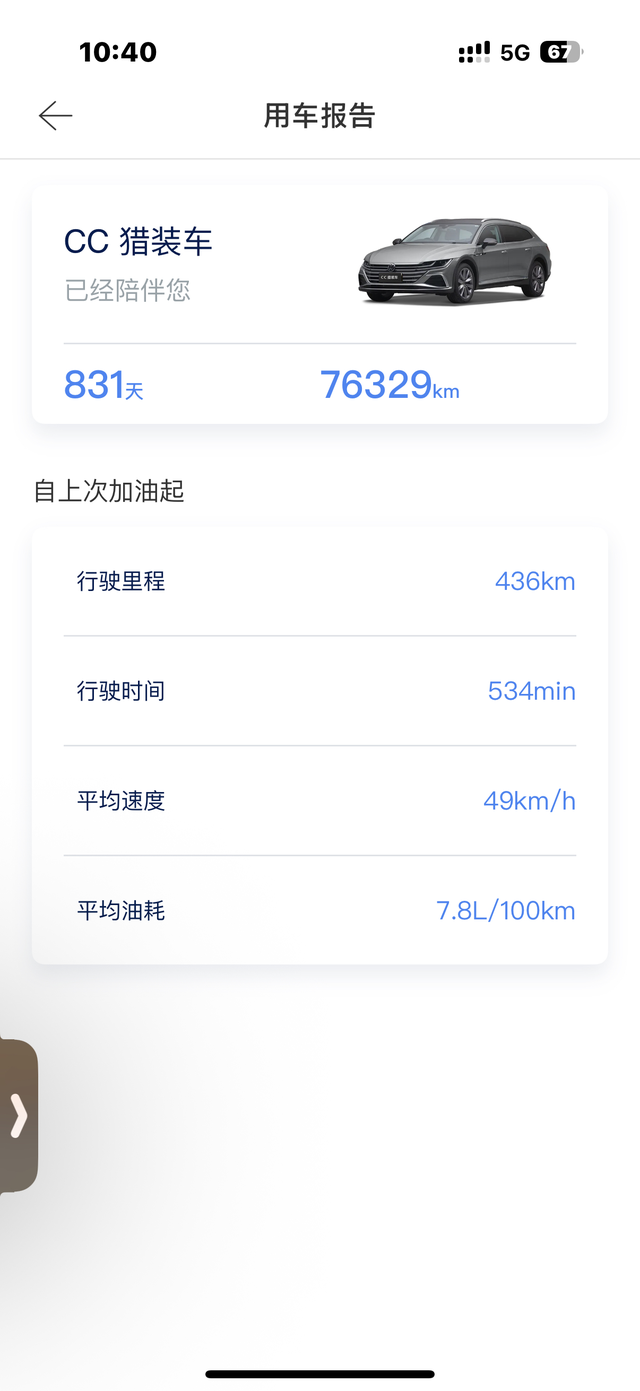Screen dimensions: 640x1391
Task: Expand the floating side panel arrow
Action: (18, 1115)
